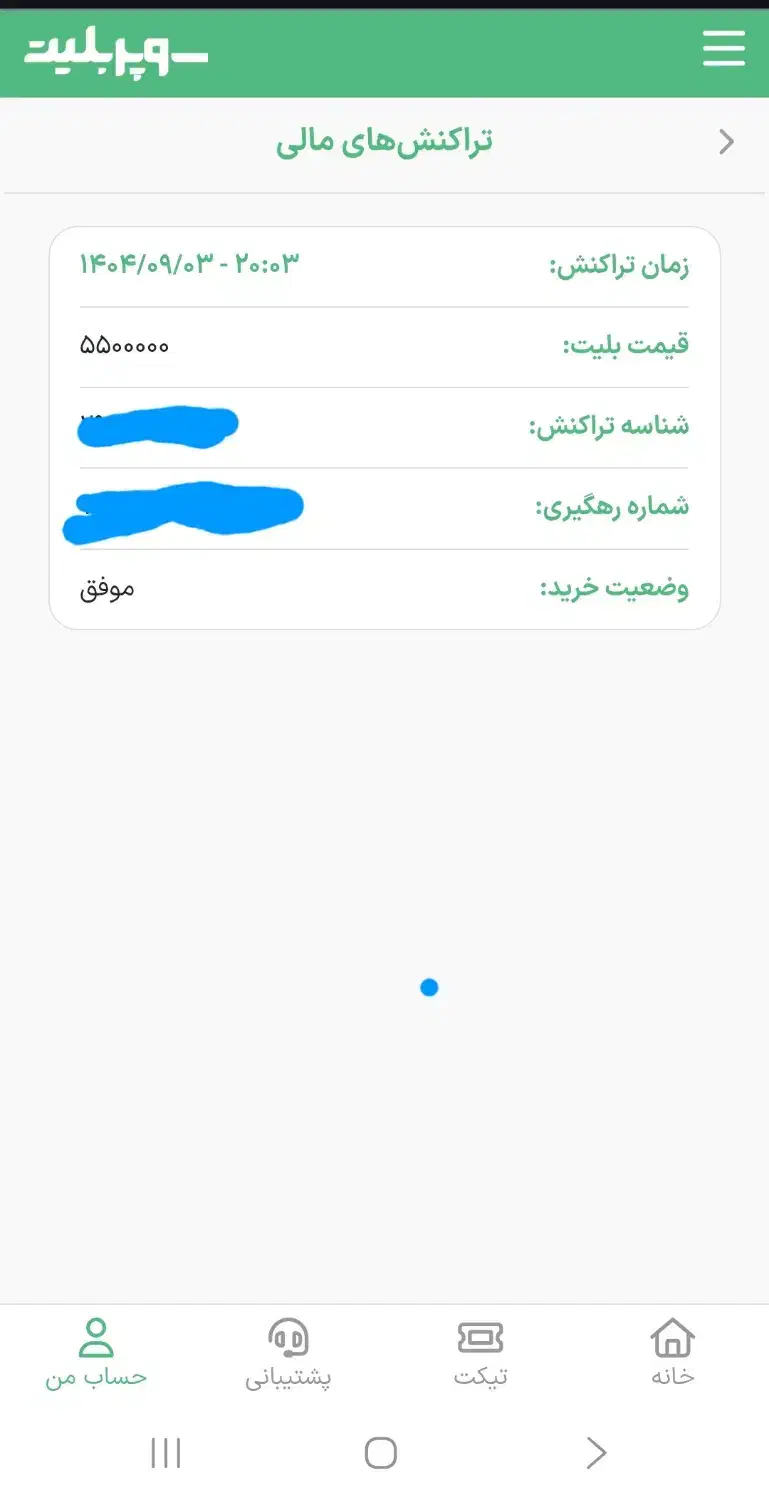Open the hamburger menu
769x1500 pixels.
pyautogui.click(x=724, y=48)
